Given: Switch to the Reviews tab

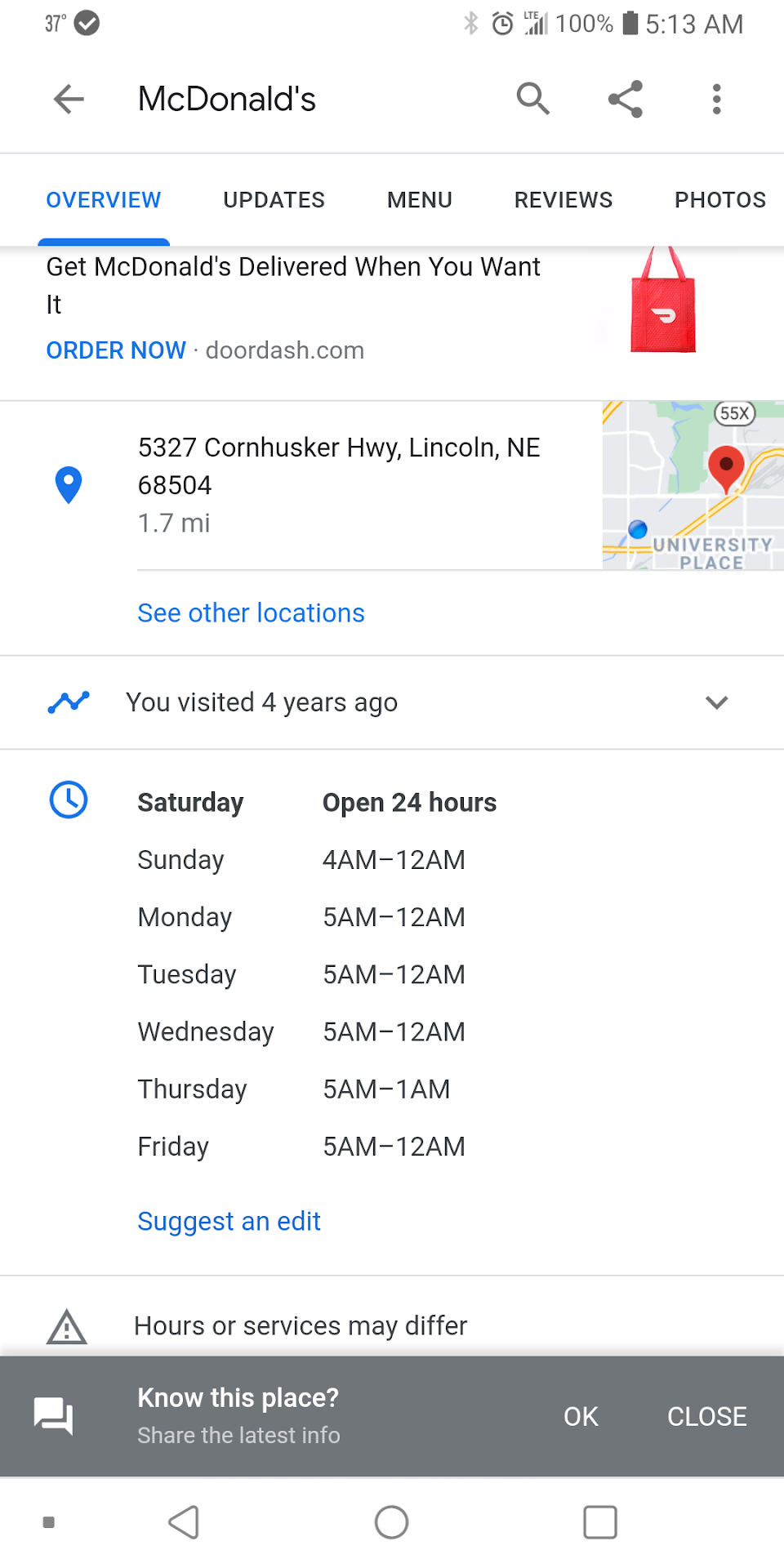Looking at the screenshot, I should (563, 200).
